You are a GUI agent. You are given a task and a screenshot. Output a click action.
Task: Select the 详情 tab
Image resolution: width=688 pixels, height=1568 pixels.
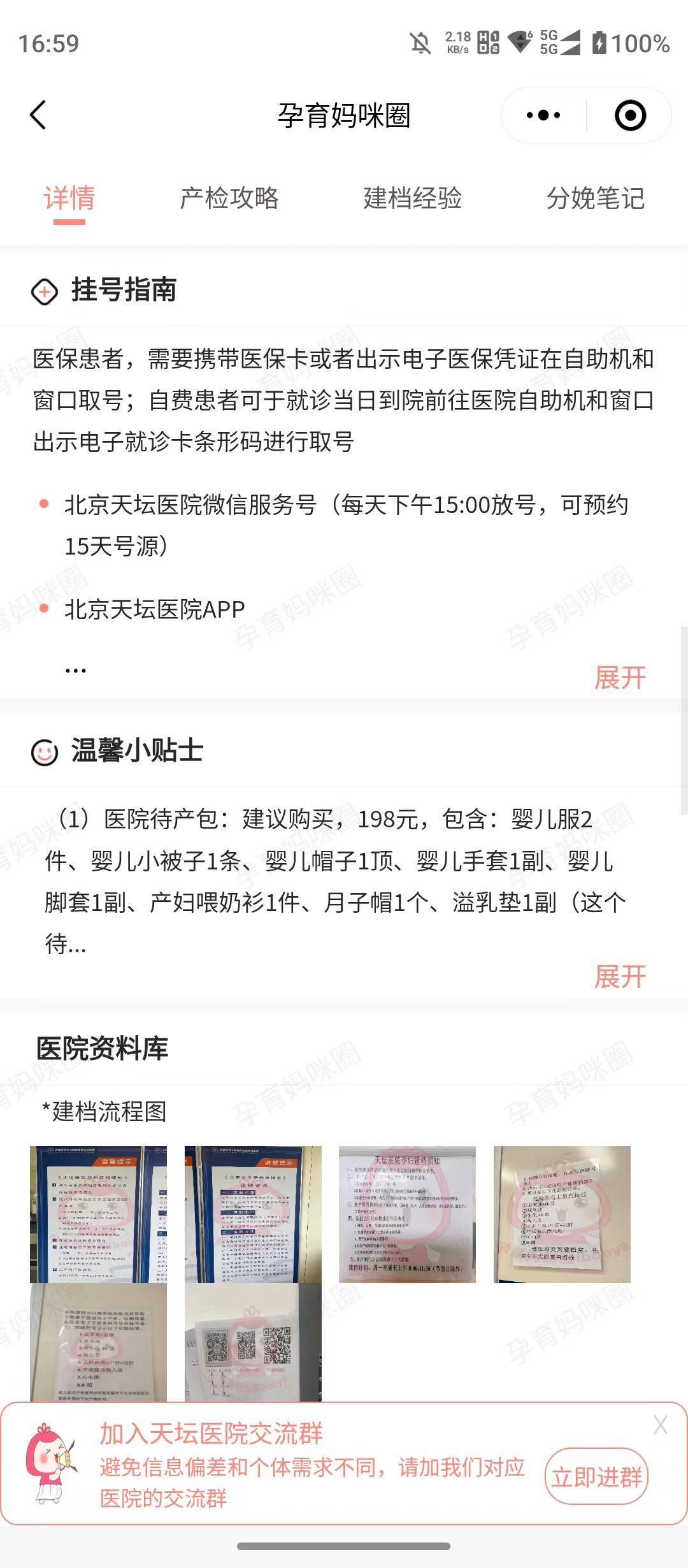pyautogui.click(x=69, y=198)
